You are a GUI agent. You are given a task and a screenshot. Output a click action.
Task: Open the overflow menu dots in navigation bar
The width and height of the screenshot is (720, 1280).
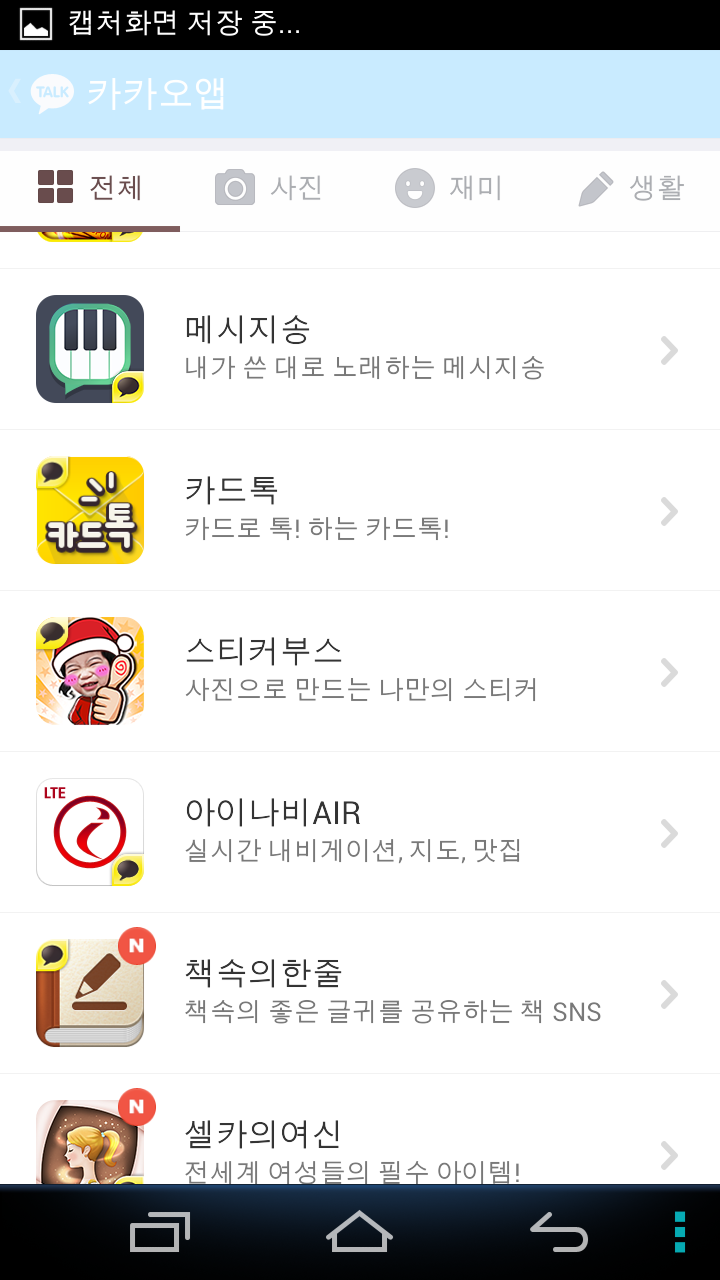(680, 1231)
